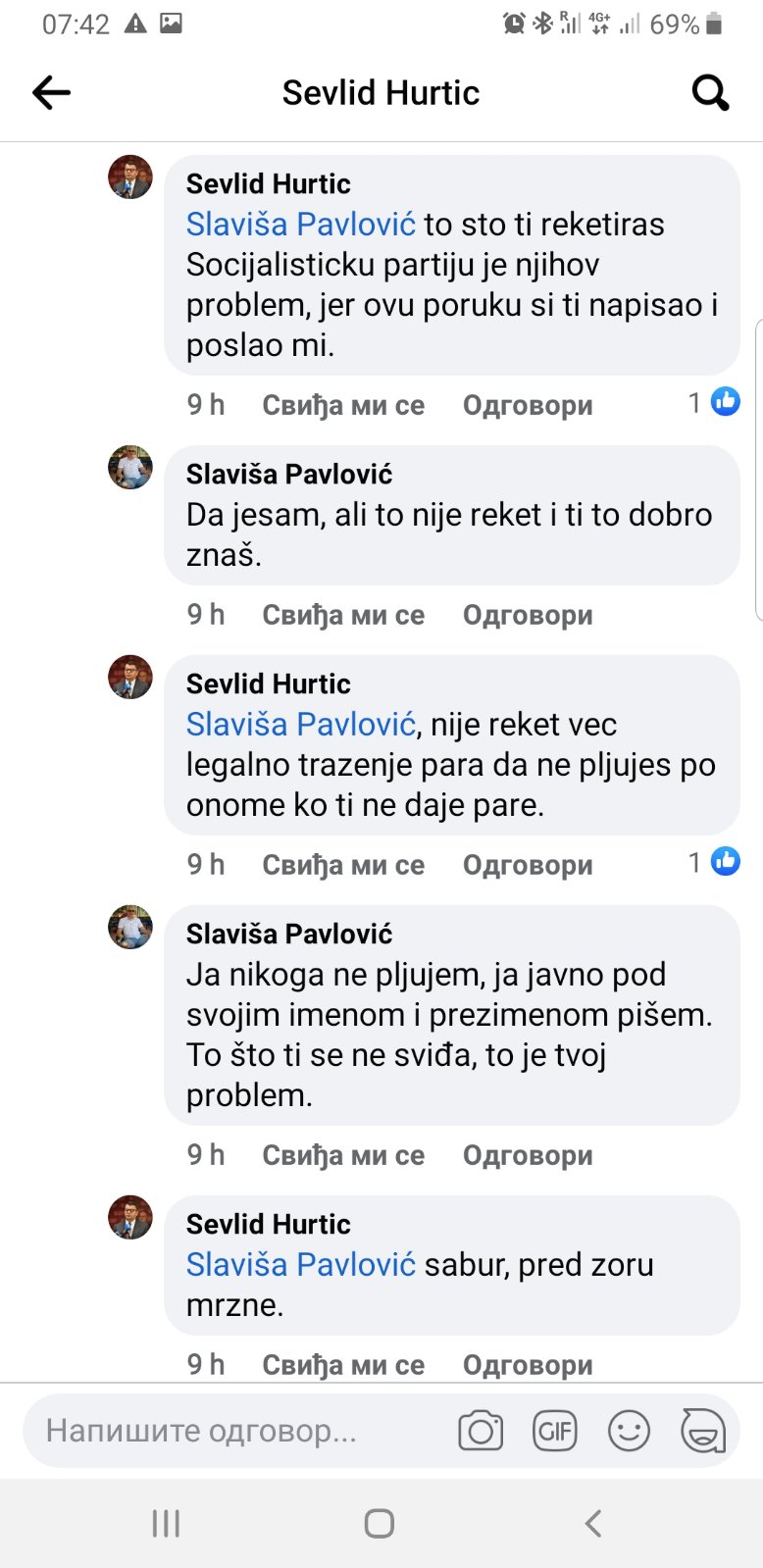Attach a photo with the camera icon
Screen dimensions: 763x1568
coord(481,1431)
